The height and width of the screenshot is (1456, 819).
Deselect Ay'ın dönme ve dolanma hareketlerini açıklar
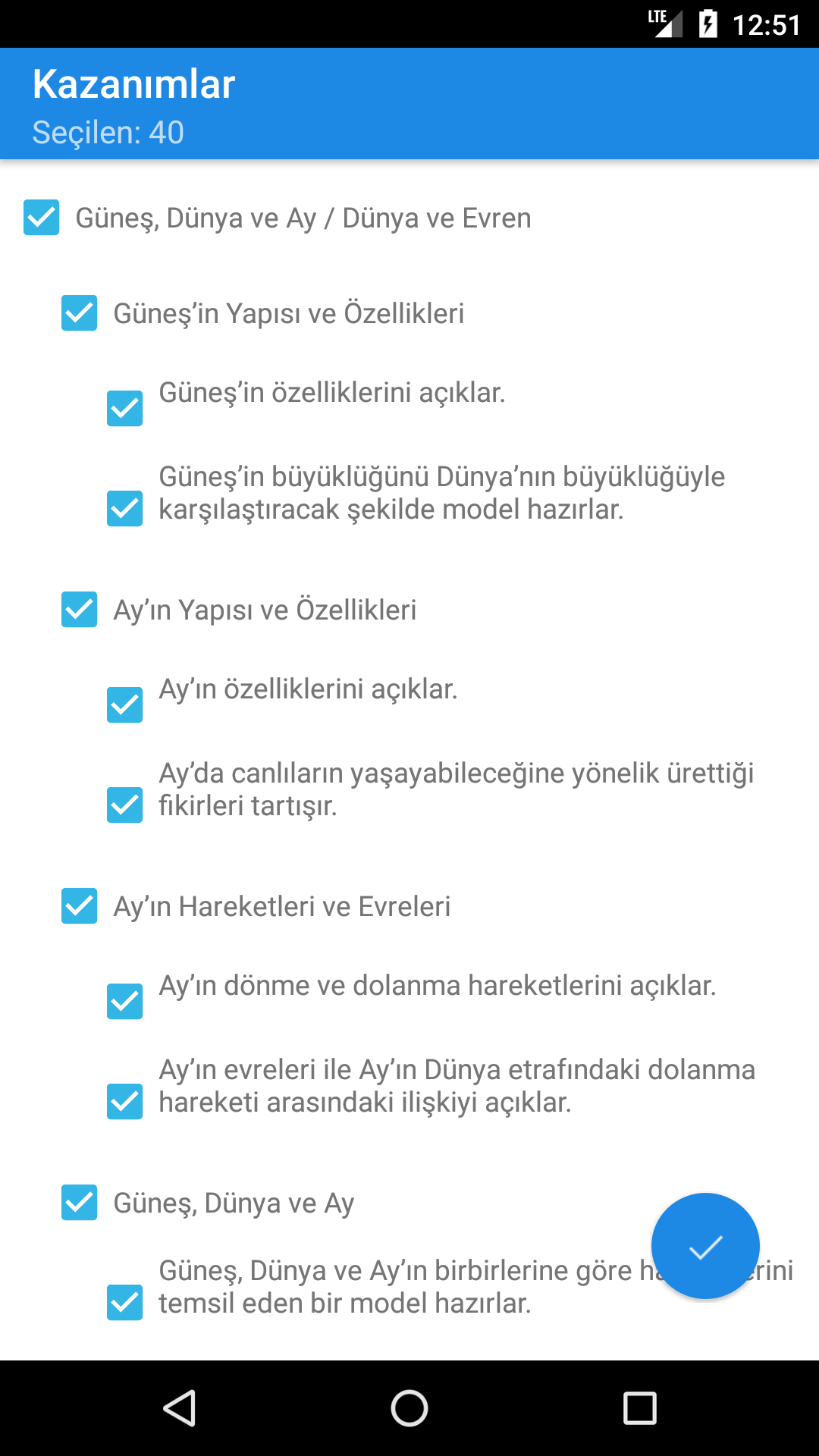[x=125, y=1002]
